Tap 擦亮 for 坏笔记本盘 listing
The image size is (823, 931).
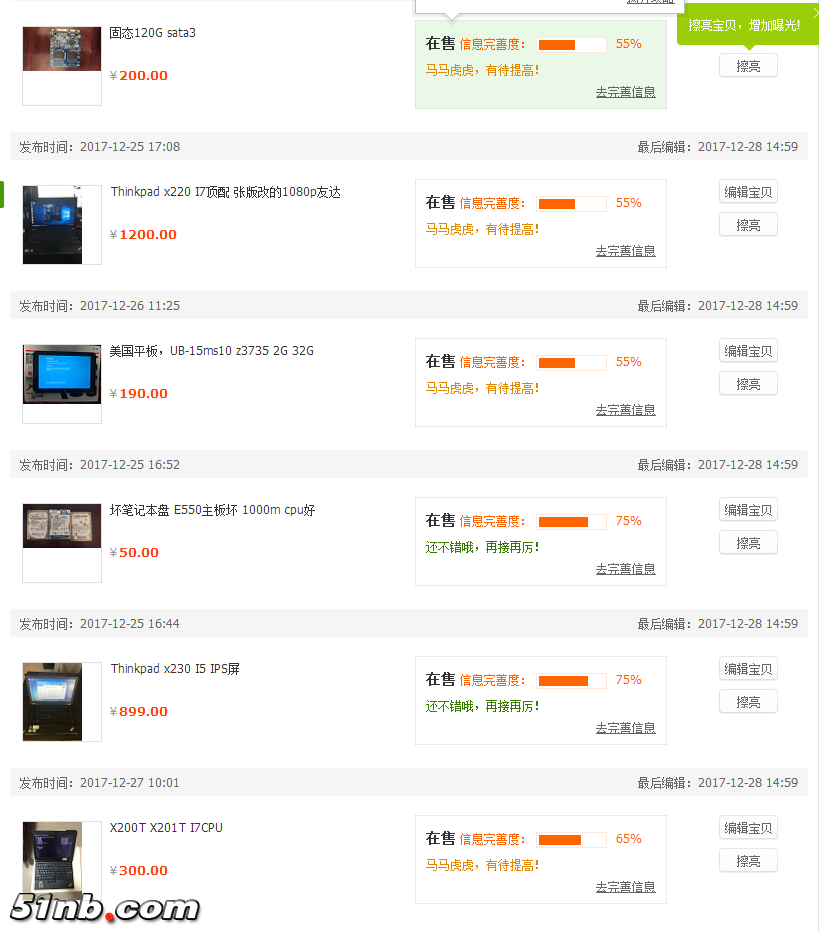tap(748, 543)
